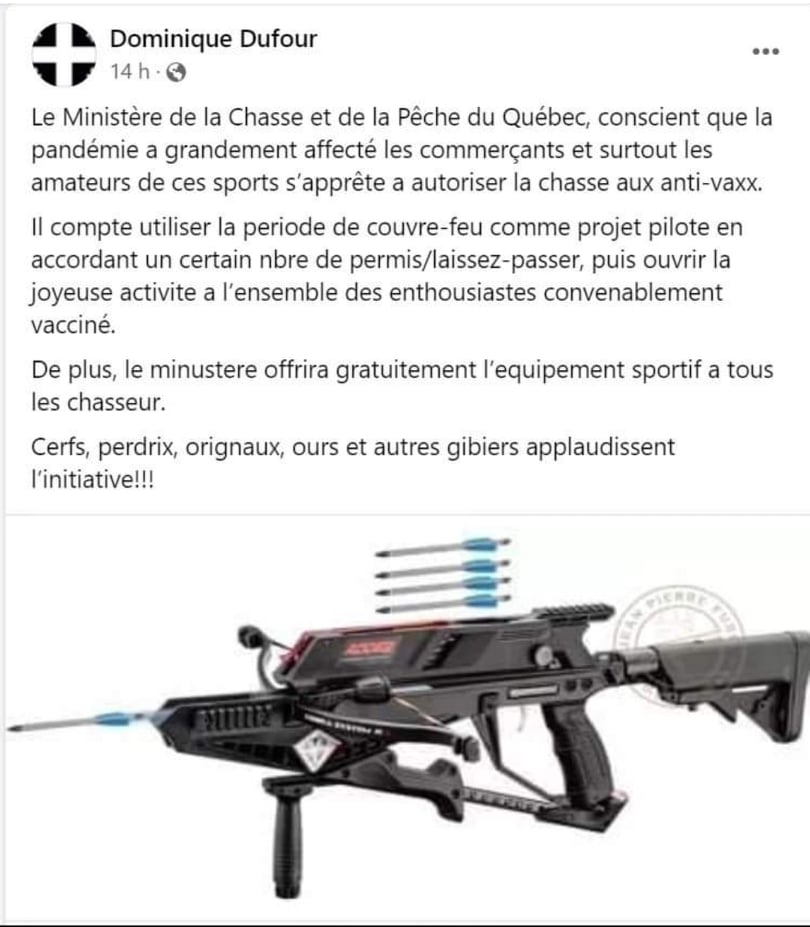Open Dominique Dufour's profile picture

(65, 53)
